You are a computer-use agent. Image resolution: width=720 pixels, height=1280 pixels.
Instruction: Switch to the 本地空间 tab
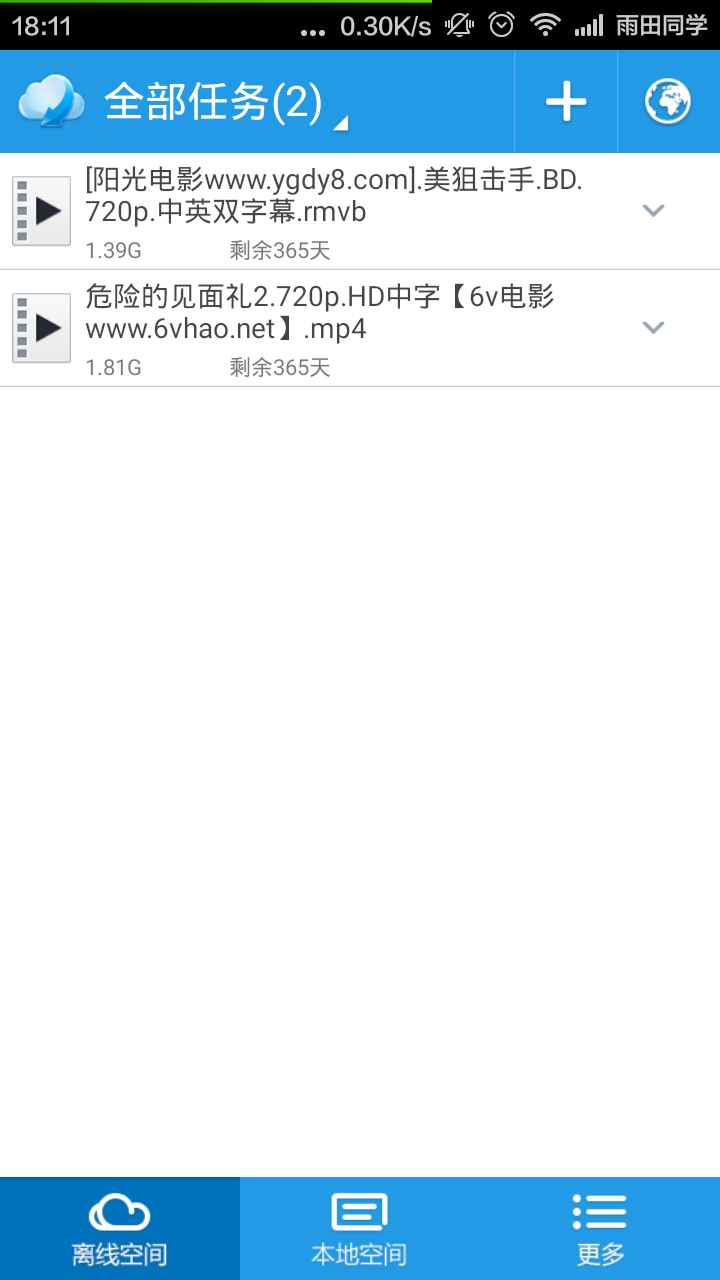[360, 1229]
